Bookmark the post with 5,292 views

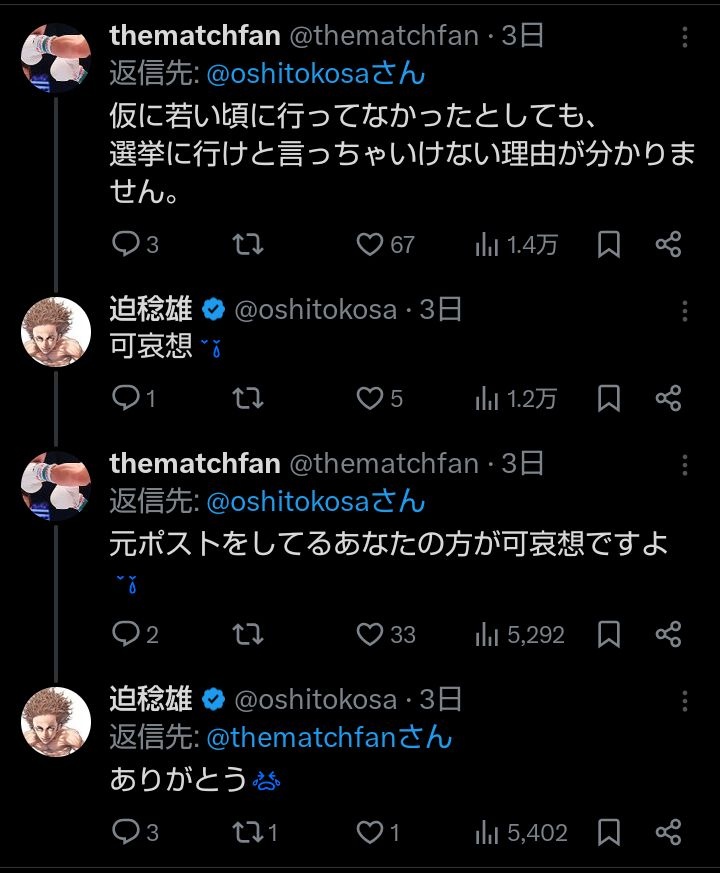click(609, 634)
